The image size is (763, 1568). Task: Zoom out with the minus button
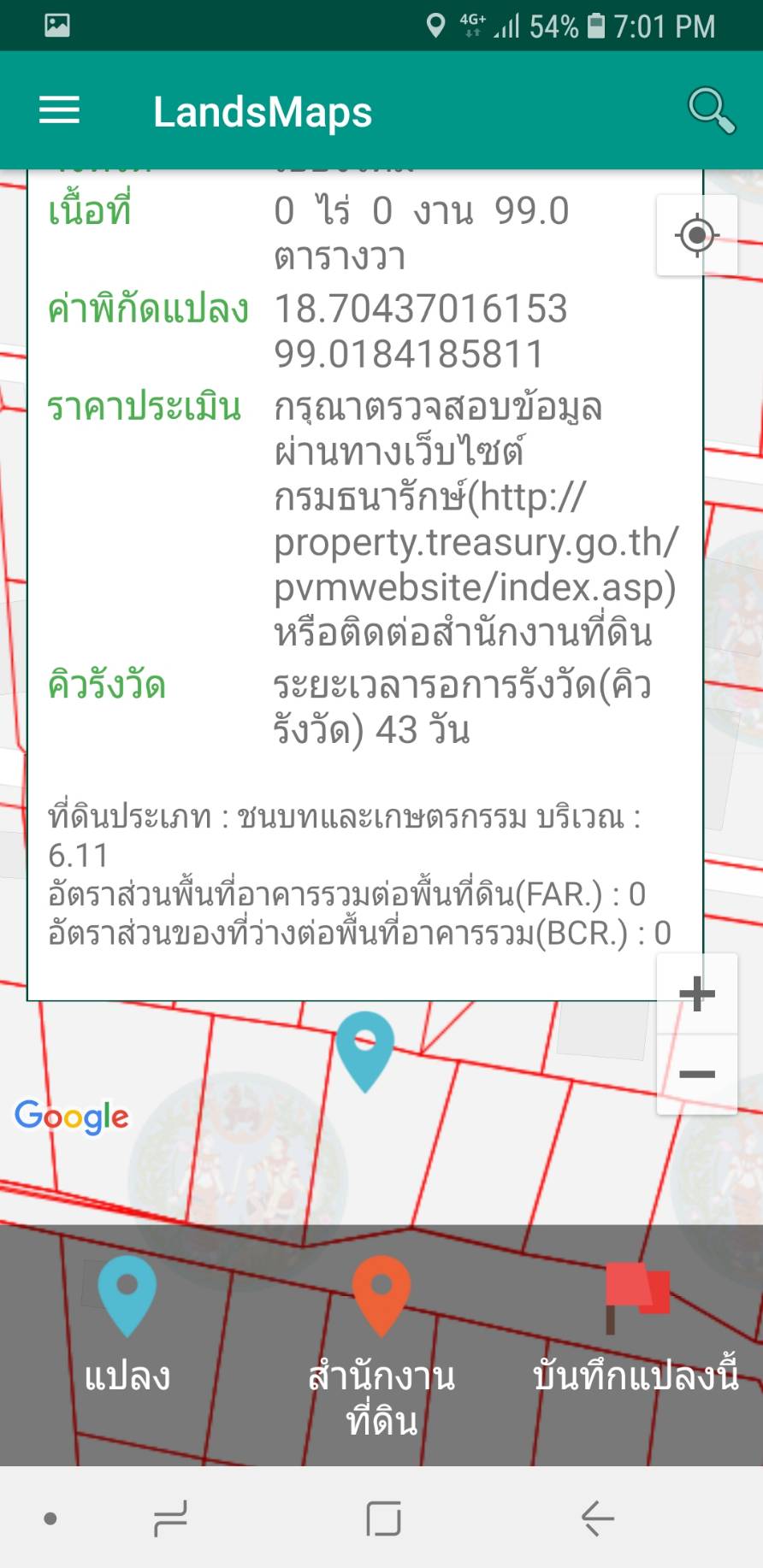point(696,1074)
